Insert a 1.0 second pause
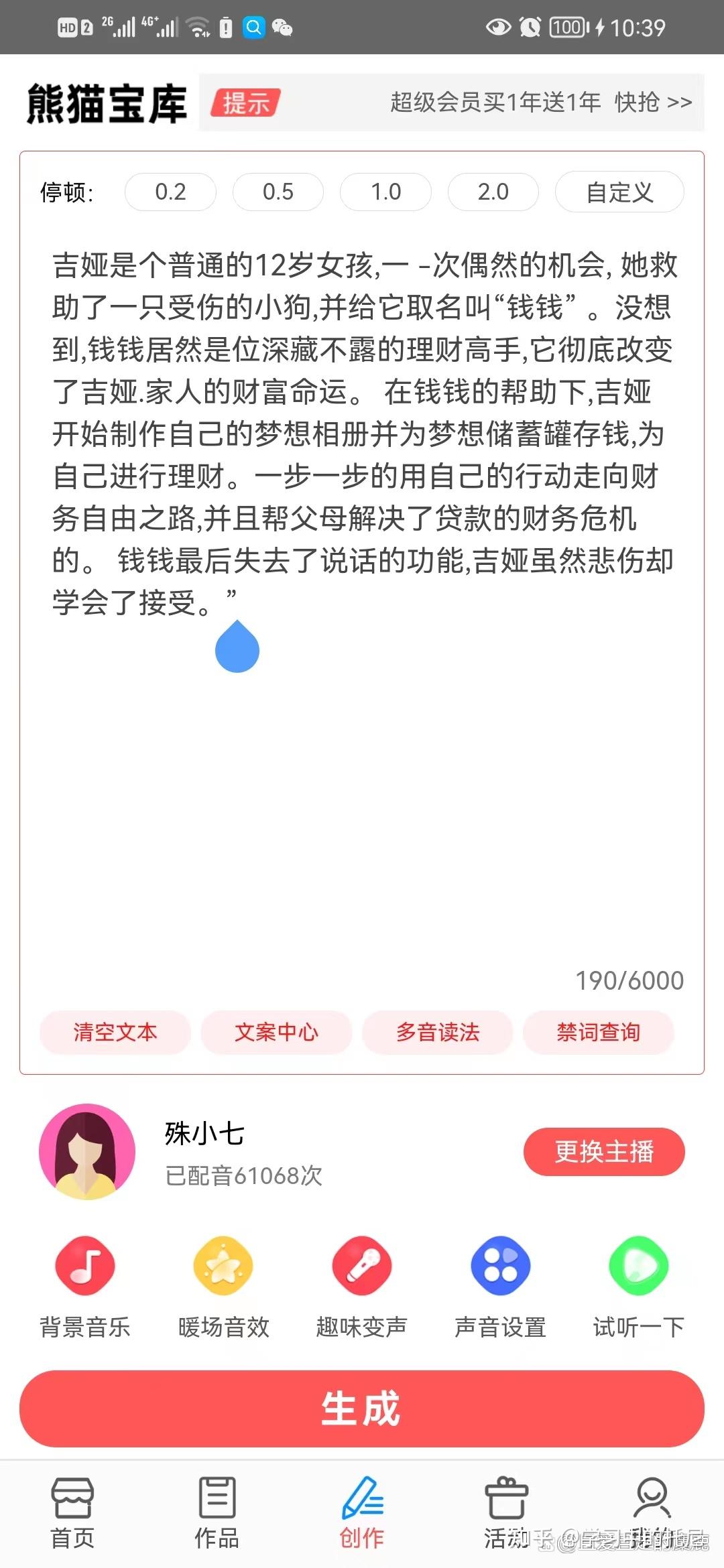 coord(385,192)
